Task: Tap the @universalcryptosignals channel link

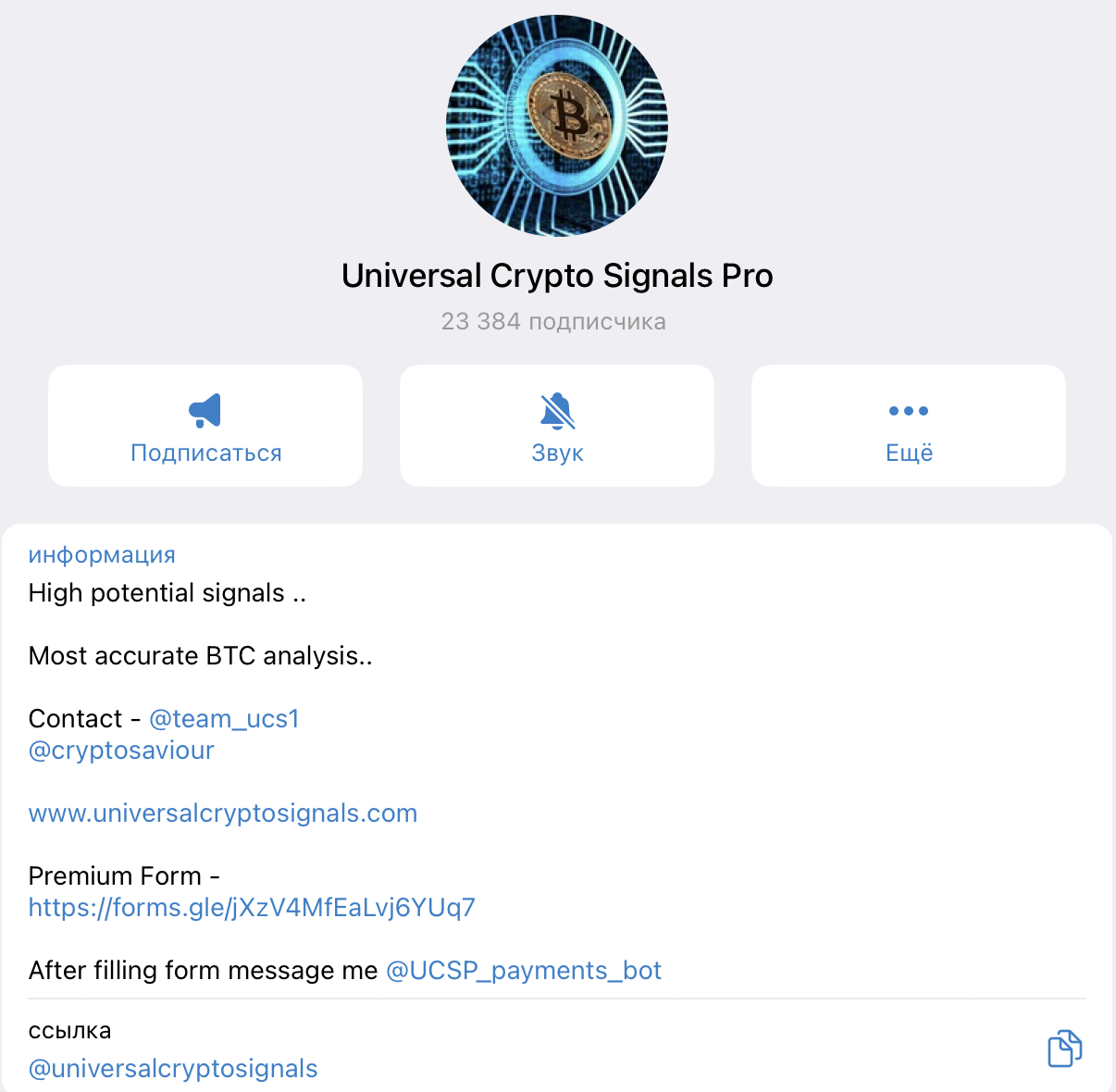Action: tap(173, 1069)
